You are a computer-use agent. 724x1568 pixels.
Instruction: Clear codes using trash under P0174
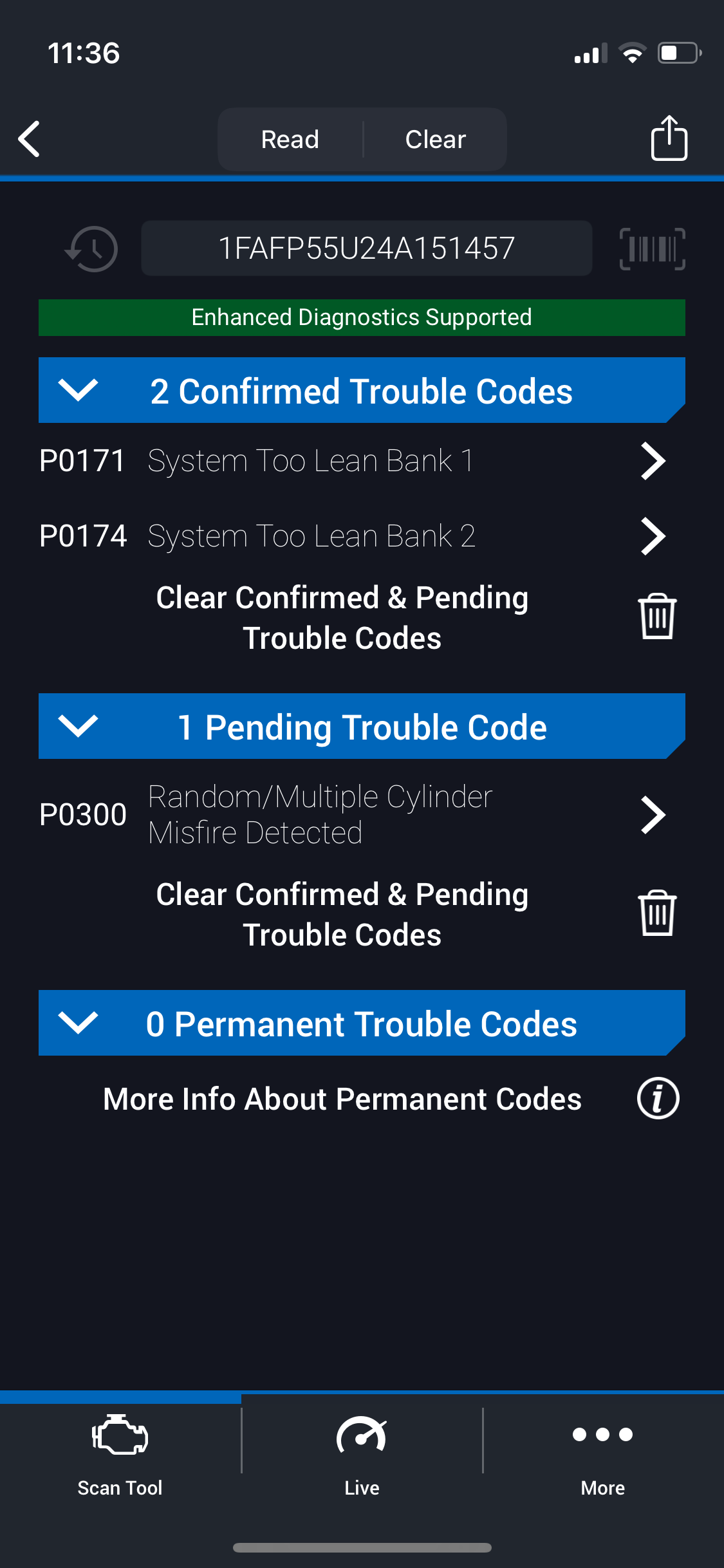pyautogui.click(x=657, y=617)
